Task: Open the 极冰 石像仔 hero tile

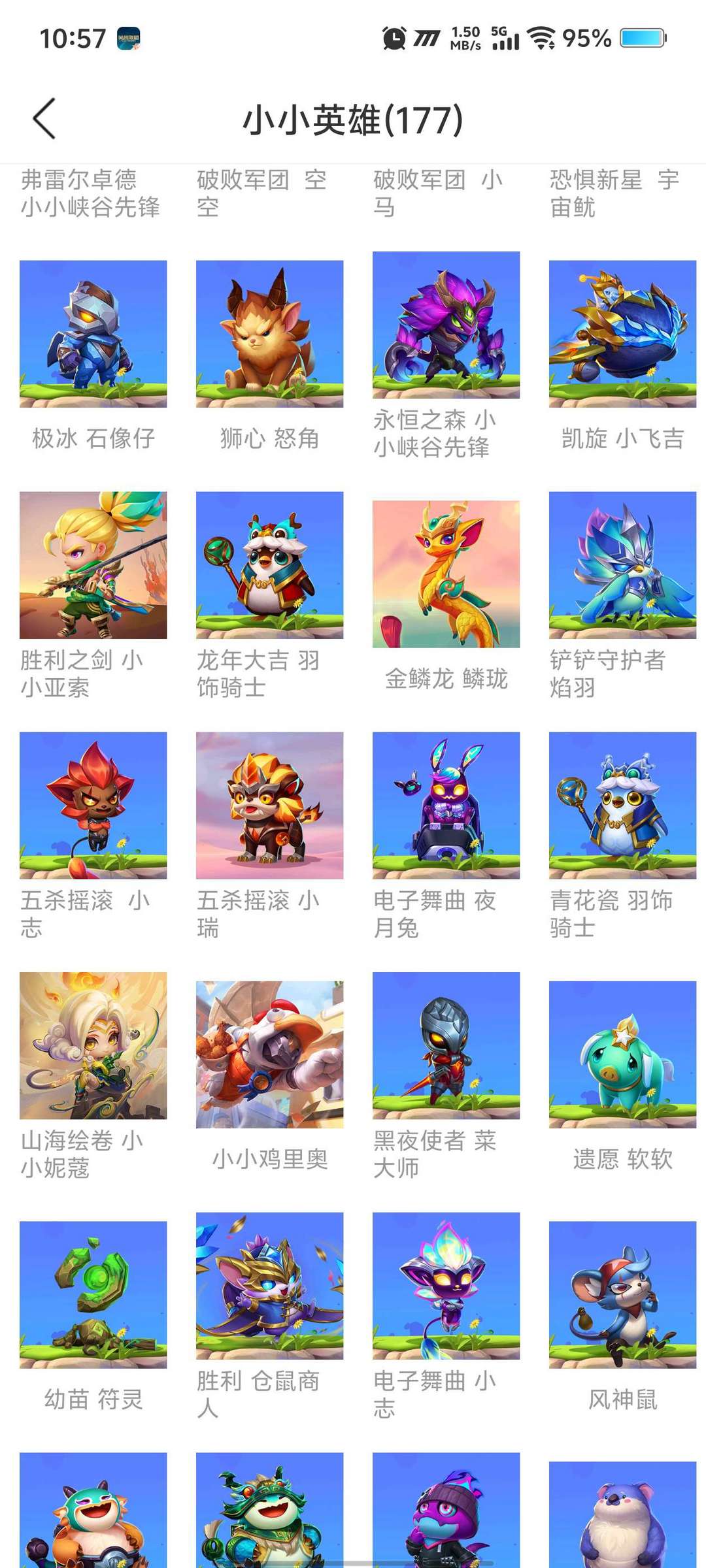Action: (x=93, y=334)
